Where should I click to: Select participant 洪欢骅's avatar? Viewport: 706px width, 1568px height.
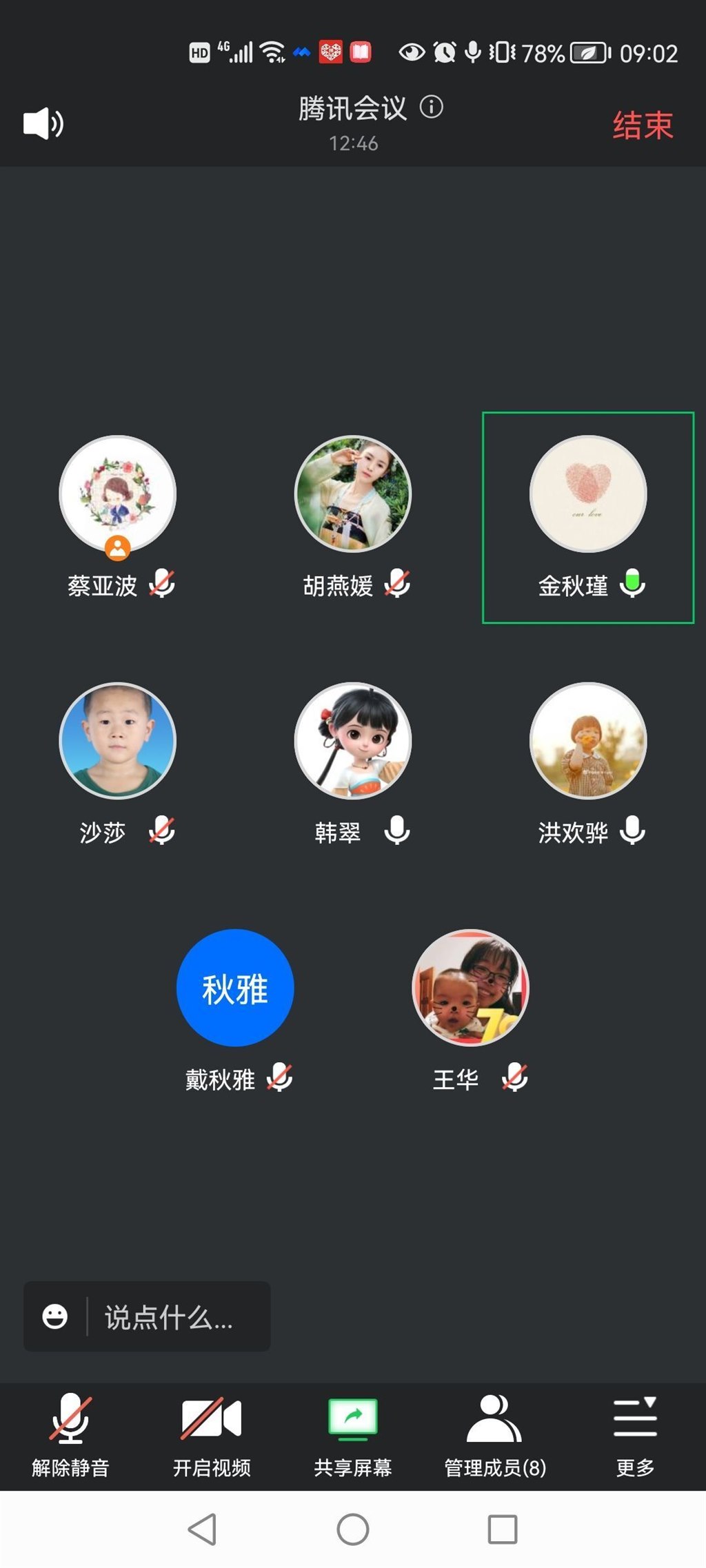click(588, 741)
